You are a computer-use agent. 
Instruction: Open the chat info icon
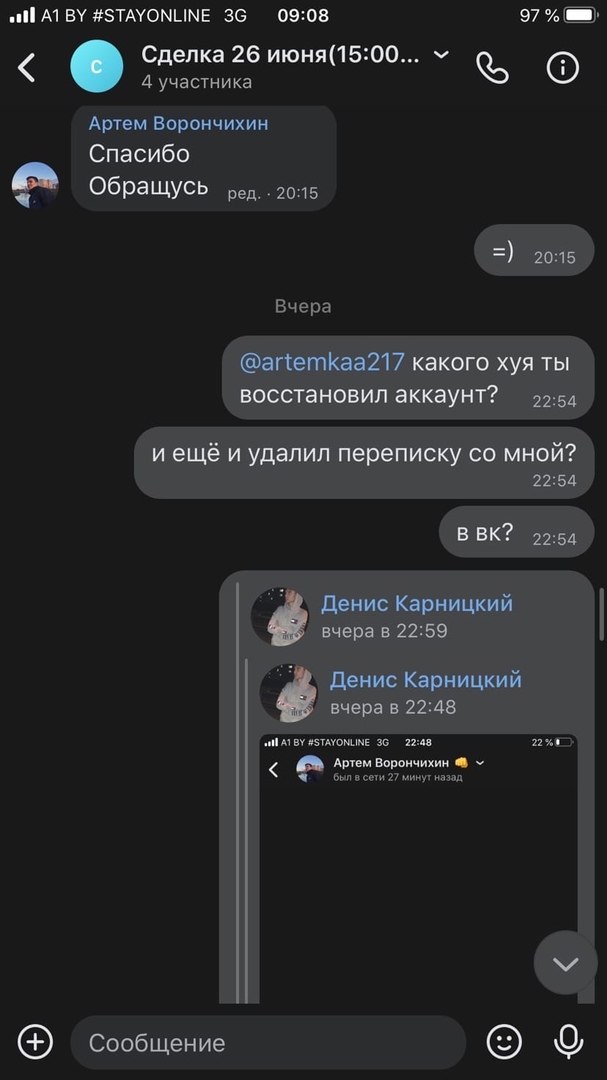click(563, 68)
